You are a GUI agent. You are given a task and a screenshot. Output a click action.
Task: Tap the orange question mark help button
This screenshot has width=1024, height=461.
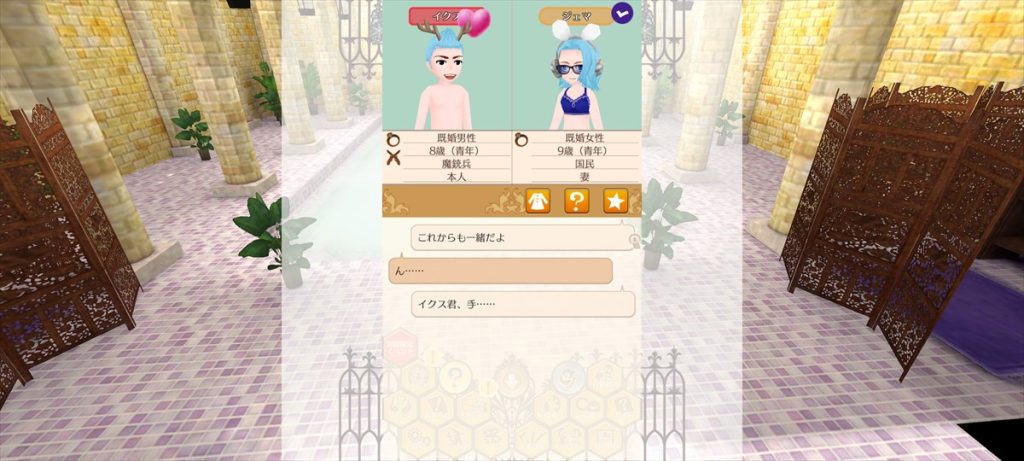click(x=576, y=201)
